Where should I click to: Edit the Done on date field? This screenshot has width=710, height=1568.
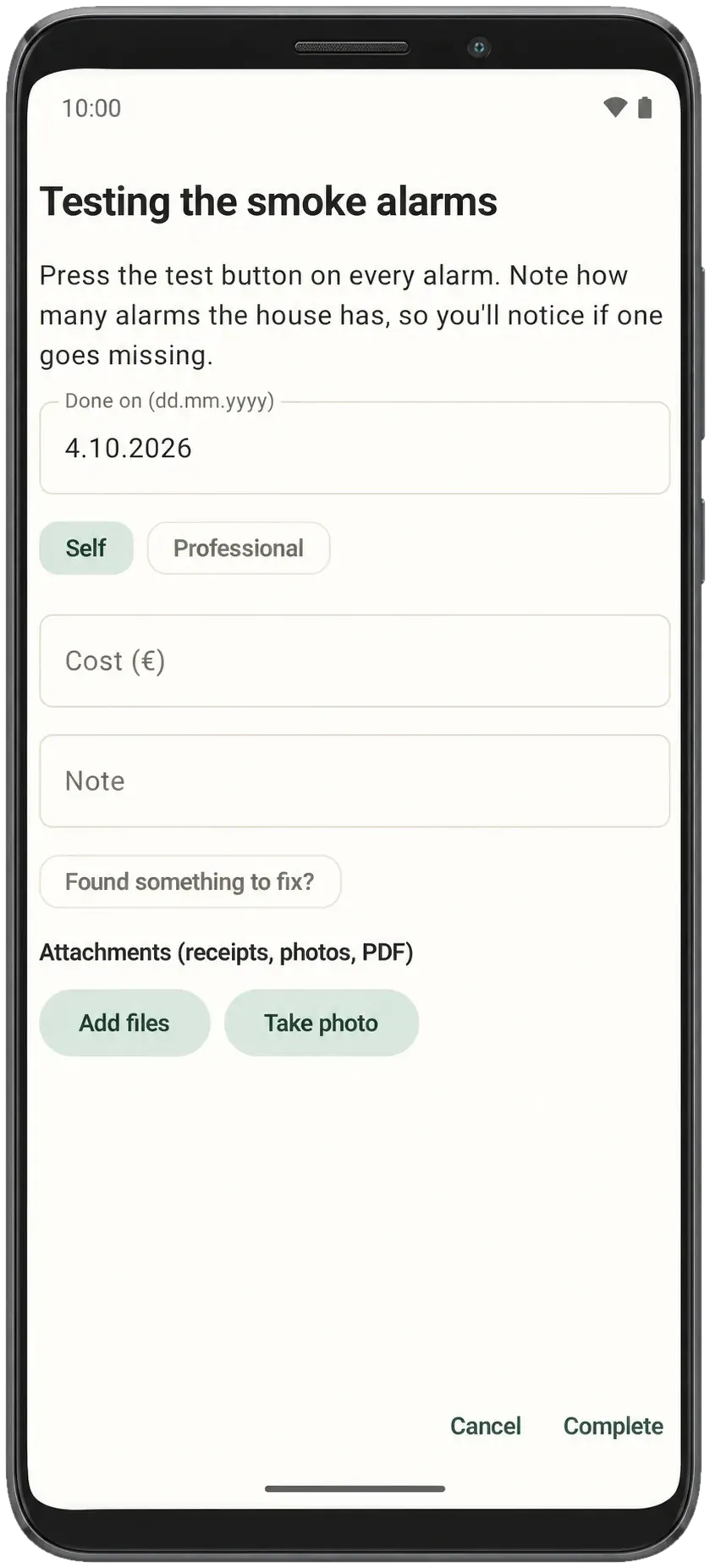coord(355,448)
